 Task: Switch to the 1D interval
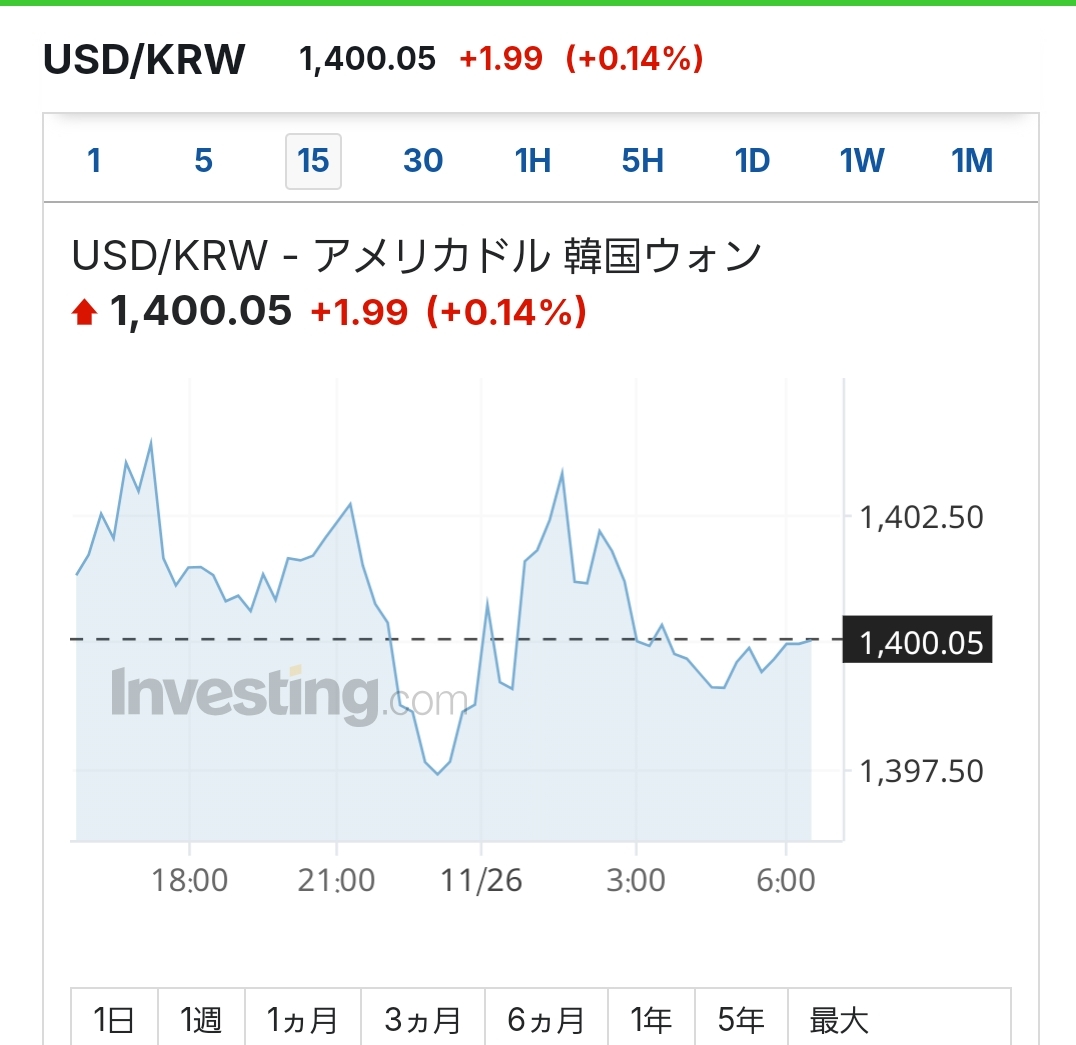point(752,161)
